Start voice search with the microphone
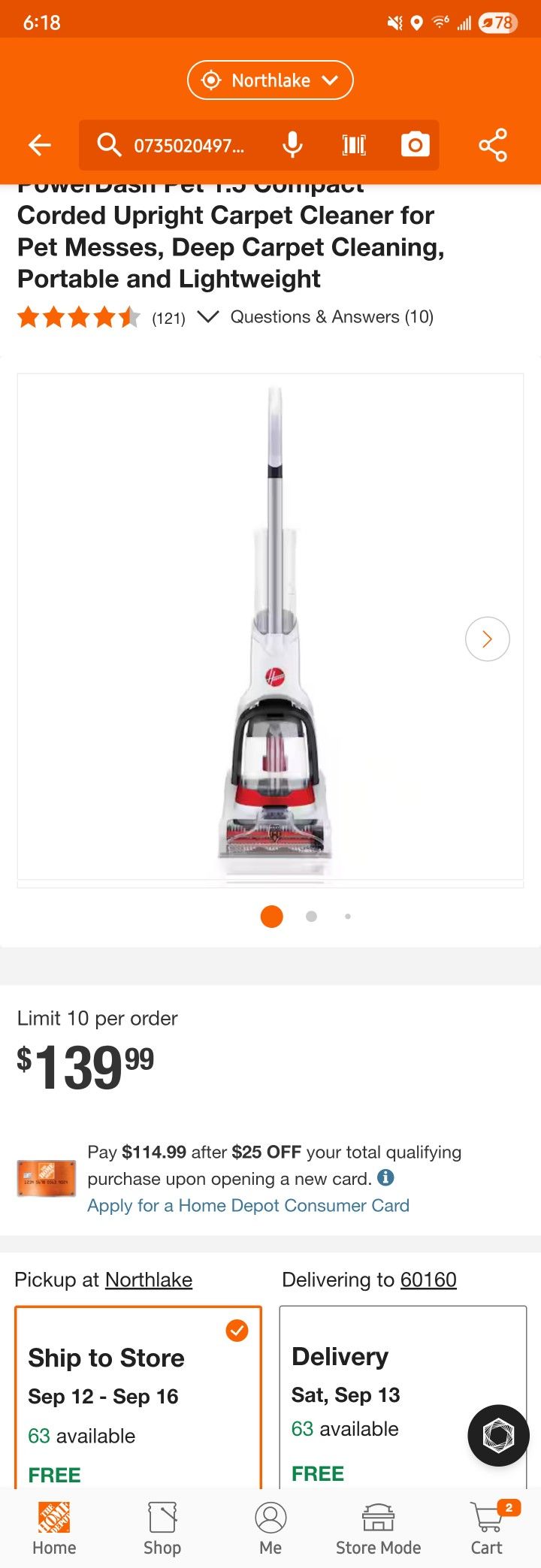Image resolution: width=541 pixels, height=1568 pixels. pyautogui.click(x=292, y=144)
